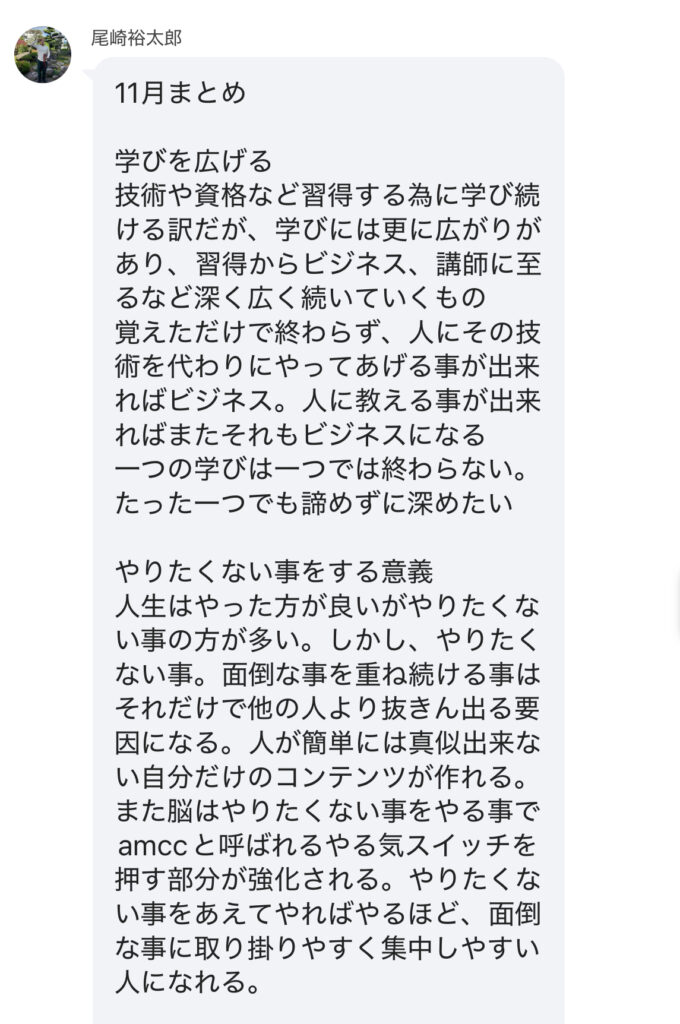
Task: Open 尾崎裕太郎's profile picture
Action: [x=42, y=54]
